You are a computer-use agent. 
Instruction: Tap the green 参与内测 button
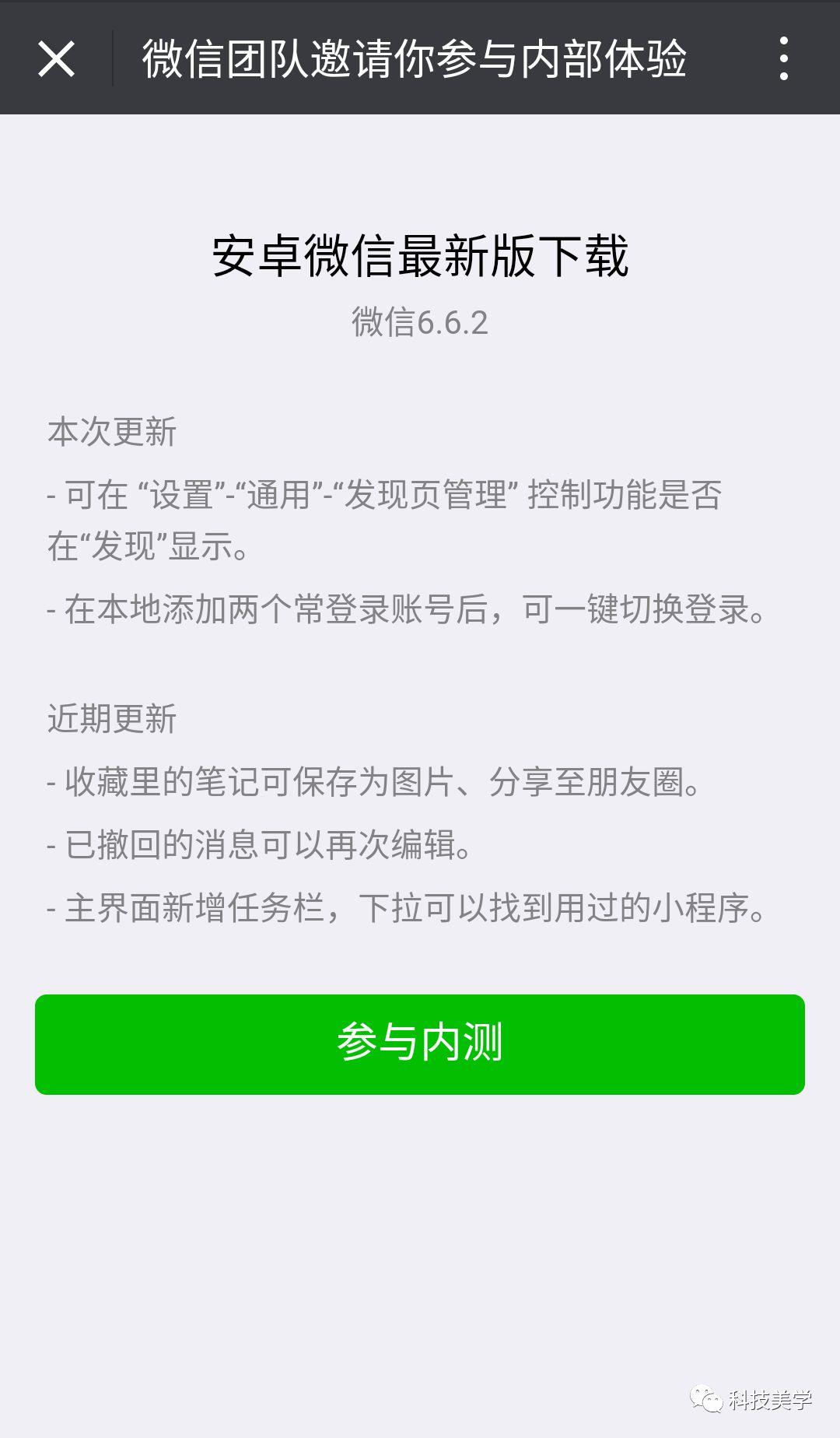(x=420, y=1044)
